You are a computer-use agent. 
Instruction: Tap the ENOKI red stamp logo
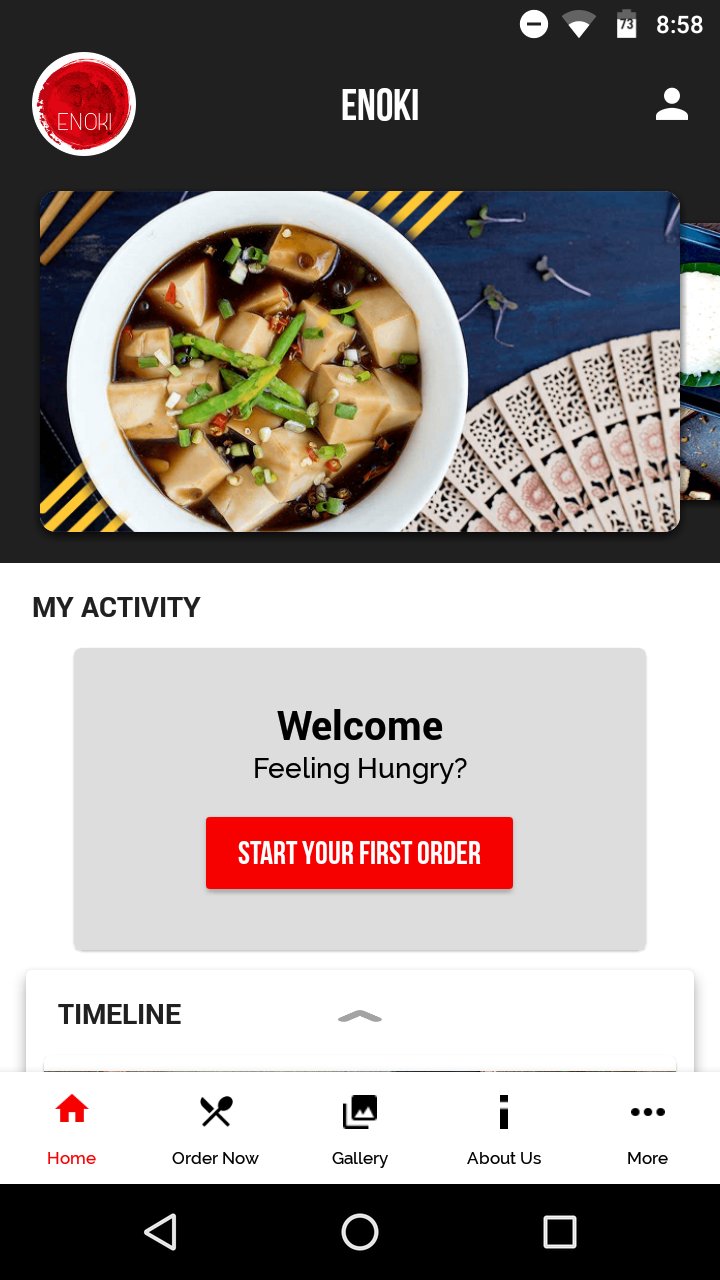coord(84,104)
